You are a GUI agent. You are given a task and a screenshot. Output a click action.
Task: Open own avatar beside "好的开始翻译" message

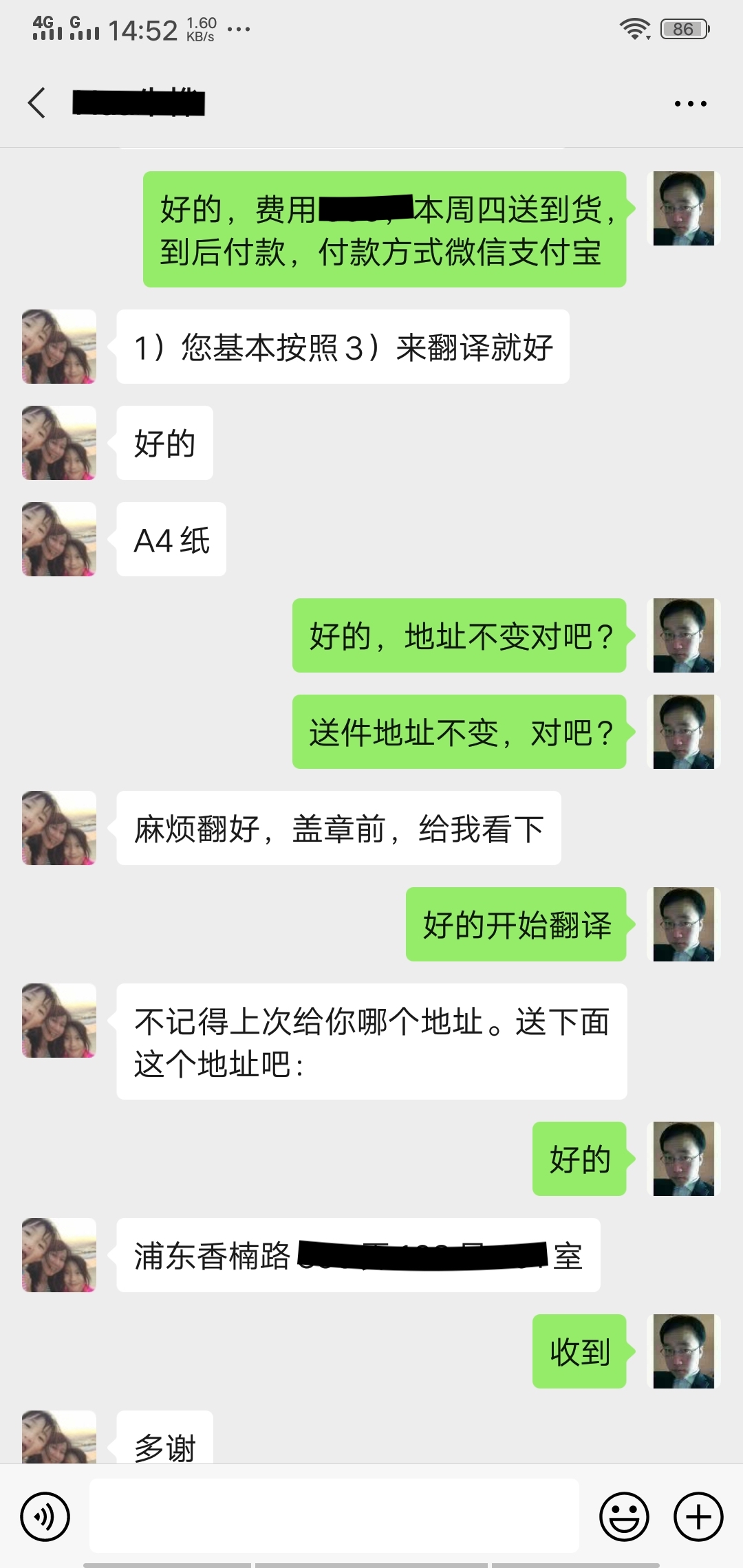coord(684,924)
